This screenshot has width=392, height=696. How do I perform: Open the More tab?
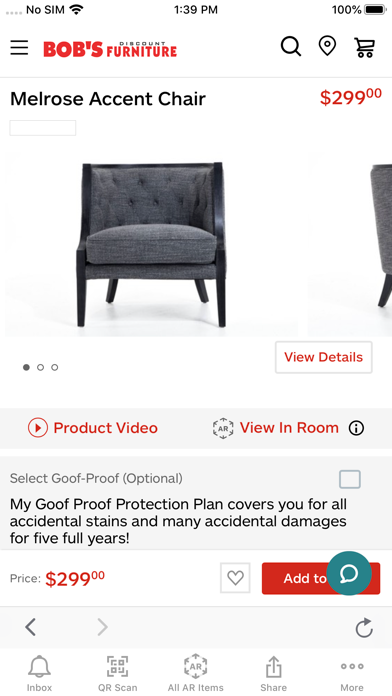click(x=352, y=673)
